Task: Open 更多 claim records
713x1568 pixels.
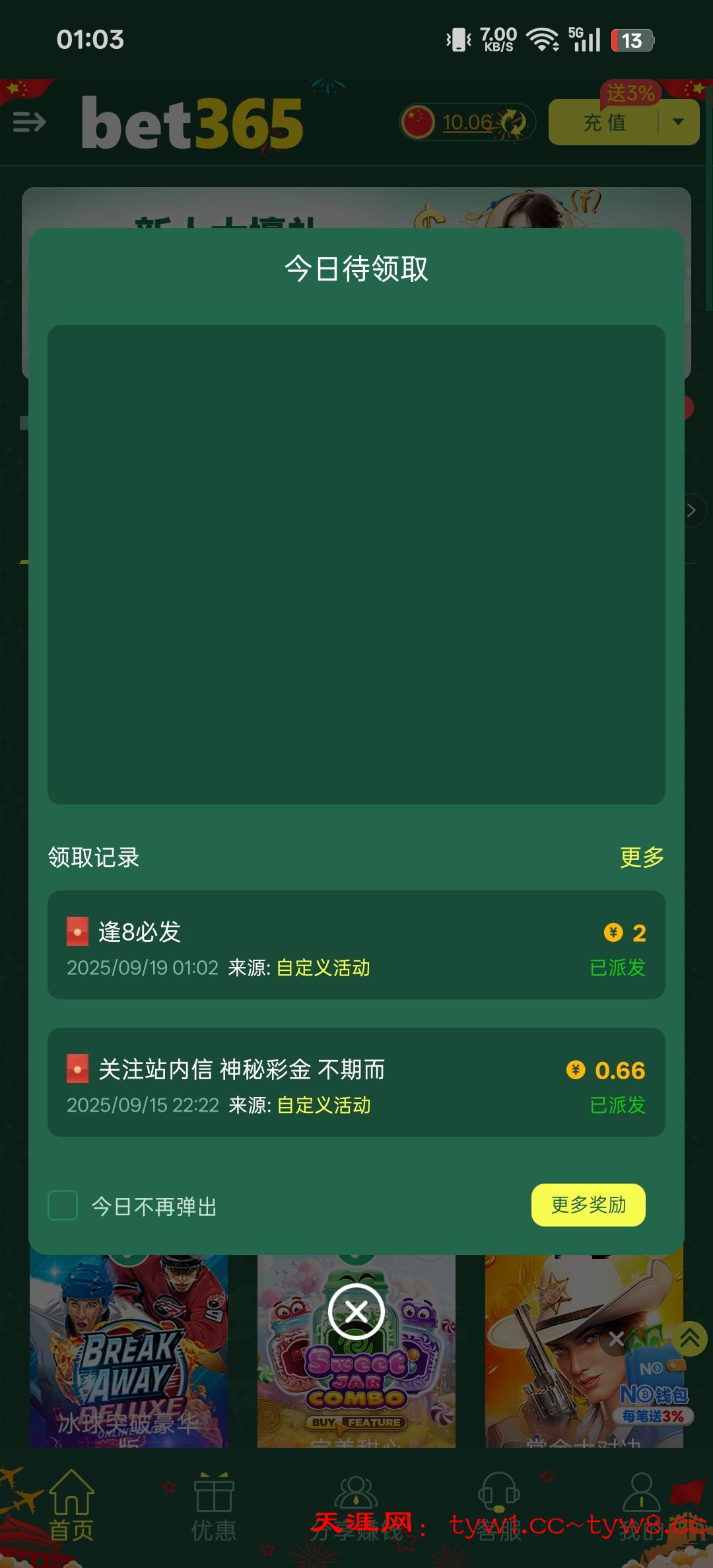Action: pyautogui.click(x=641, y=857)
